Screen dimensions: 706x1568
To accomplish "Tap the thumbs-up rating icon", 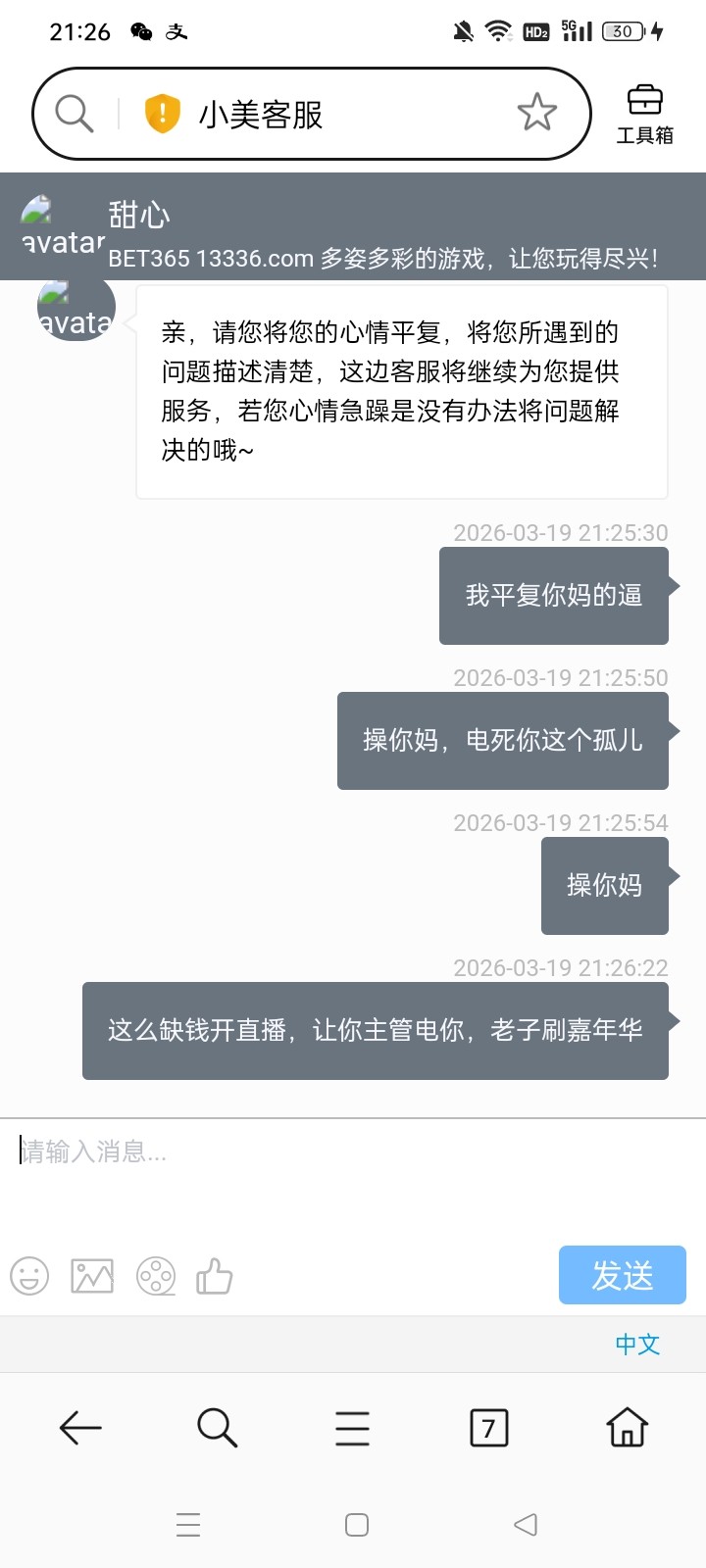I will [x=215, y=1276].
